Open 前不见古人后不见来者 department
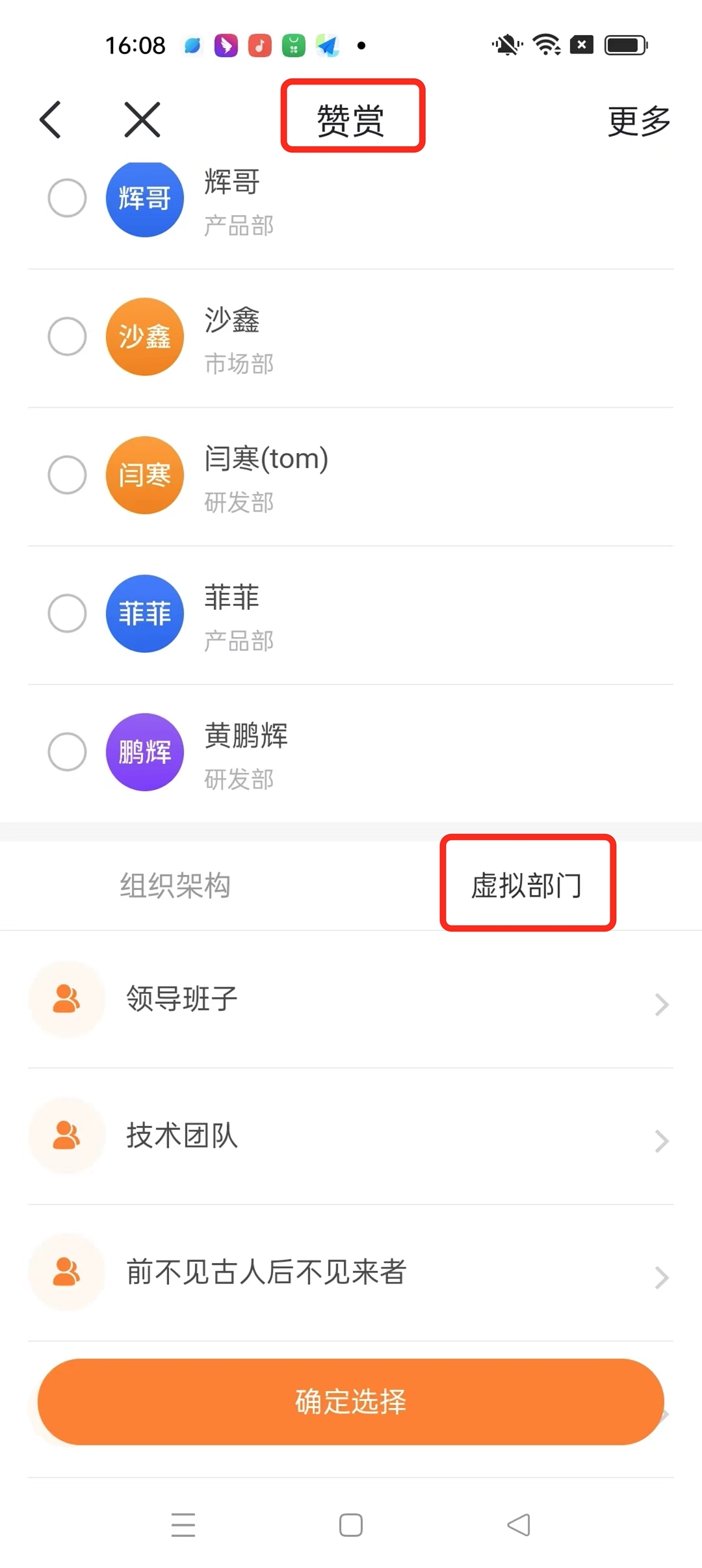Screen dimensions: 702x1568 click(x=351, y=1272)
